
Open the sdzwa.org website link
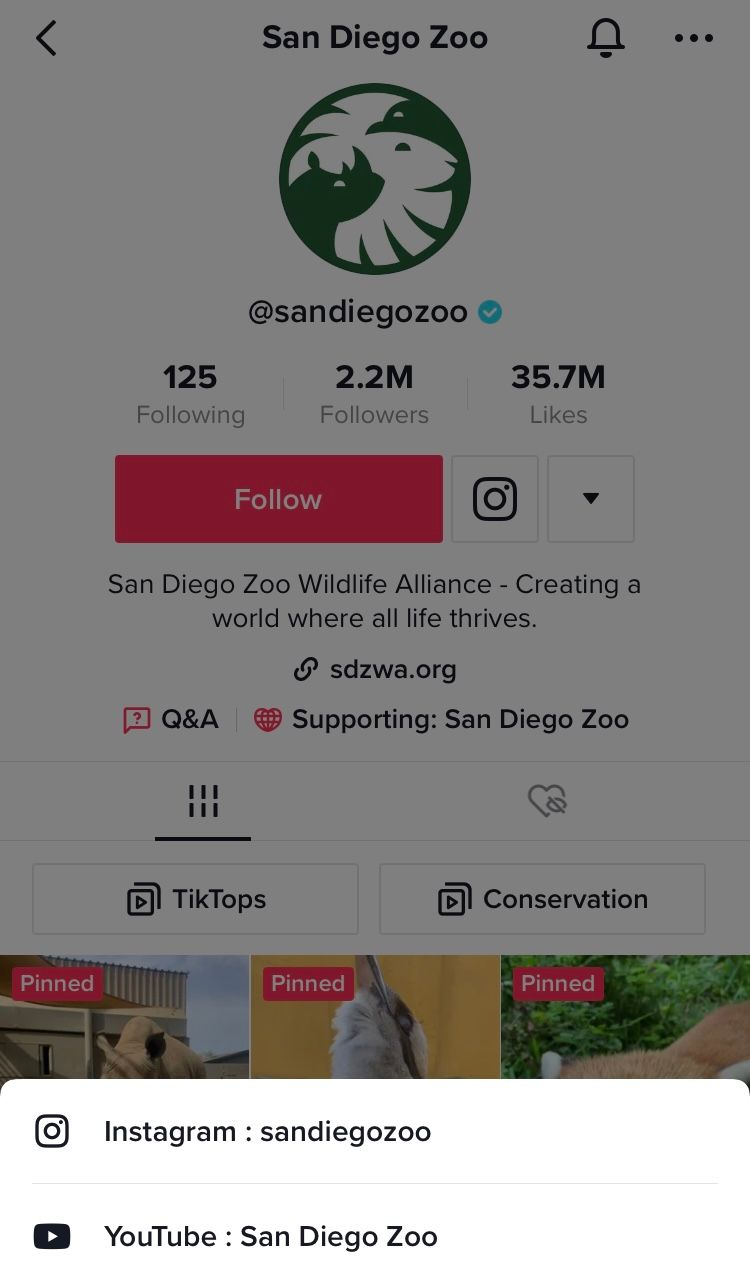point(375,669)
